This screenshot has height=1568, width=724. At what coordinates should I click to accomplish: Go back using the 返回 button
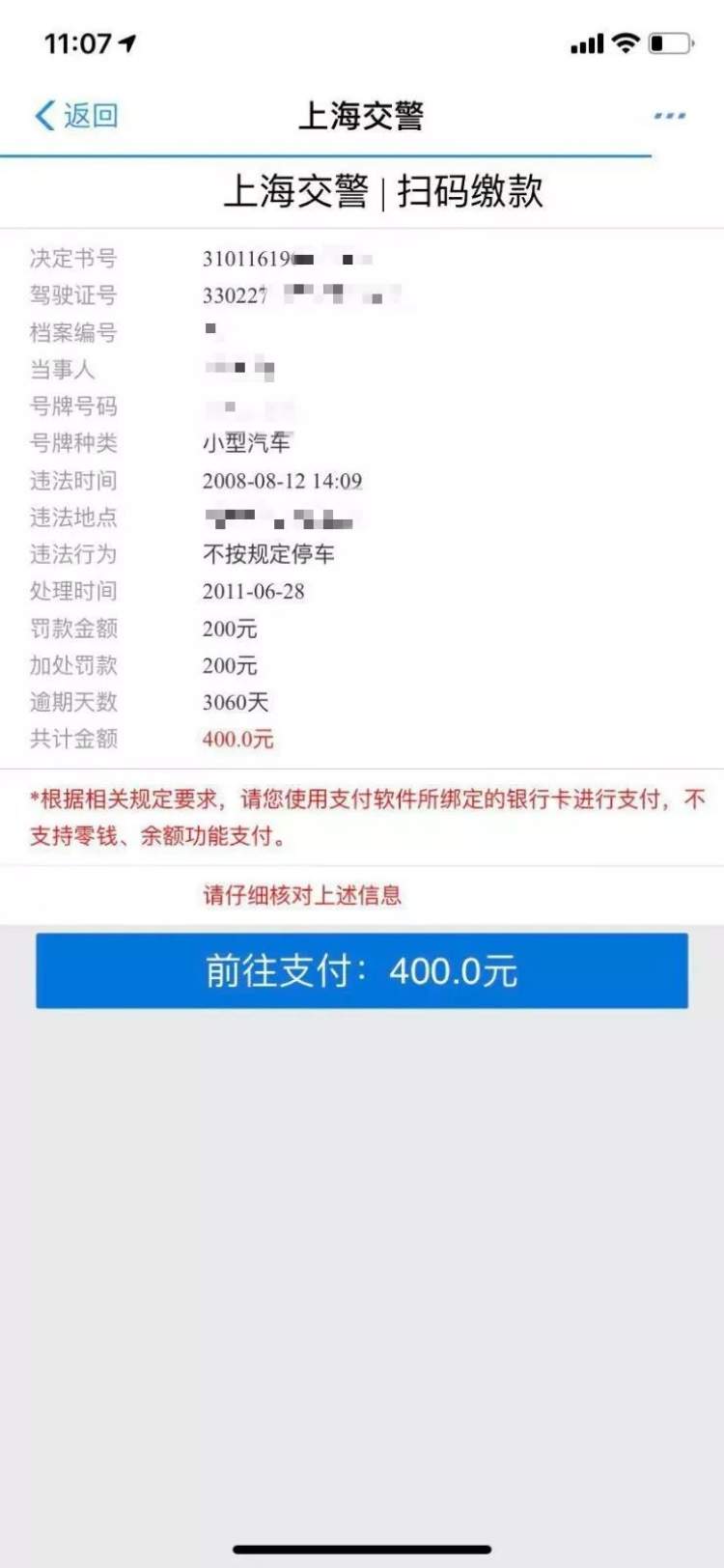77,116
